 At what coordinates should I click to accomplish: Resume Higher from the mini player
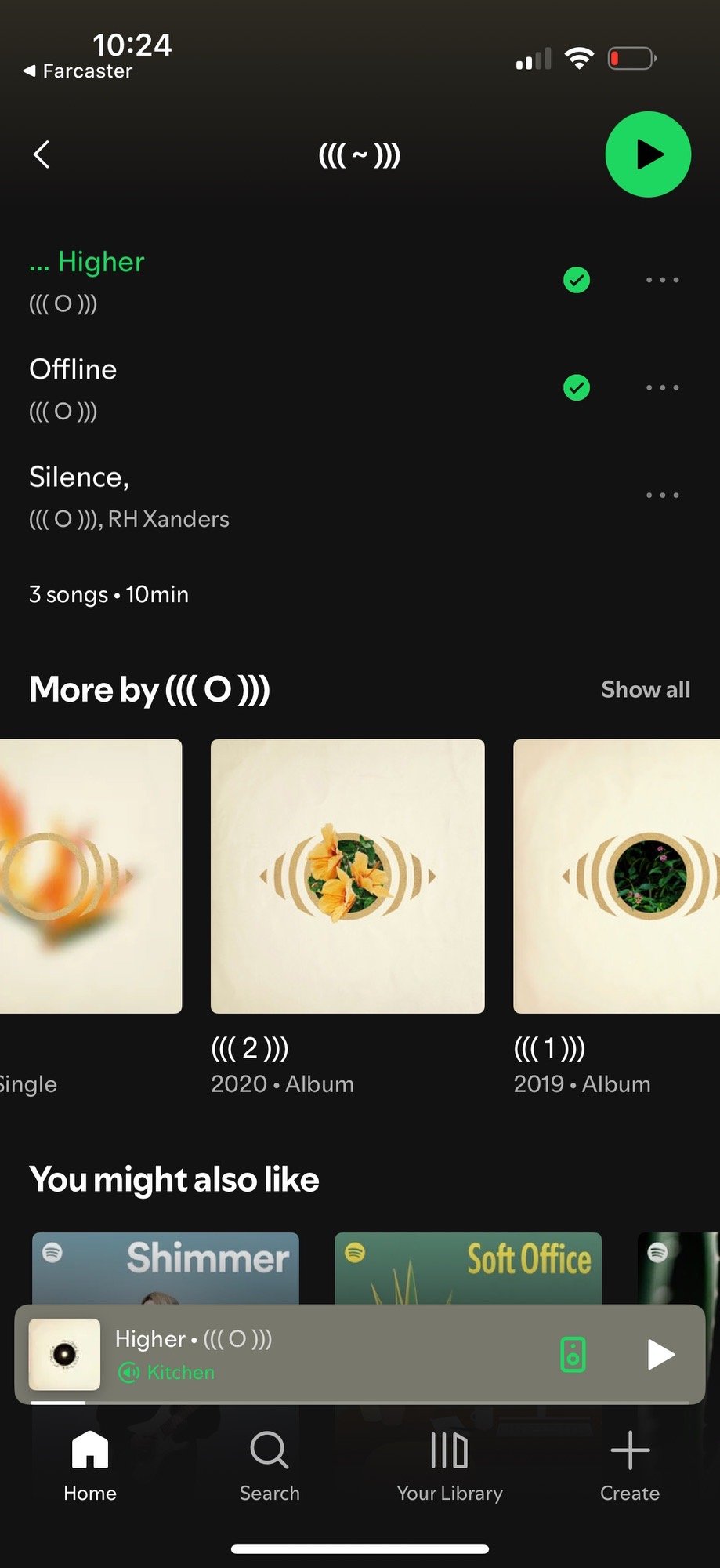[660, 1355]
